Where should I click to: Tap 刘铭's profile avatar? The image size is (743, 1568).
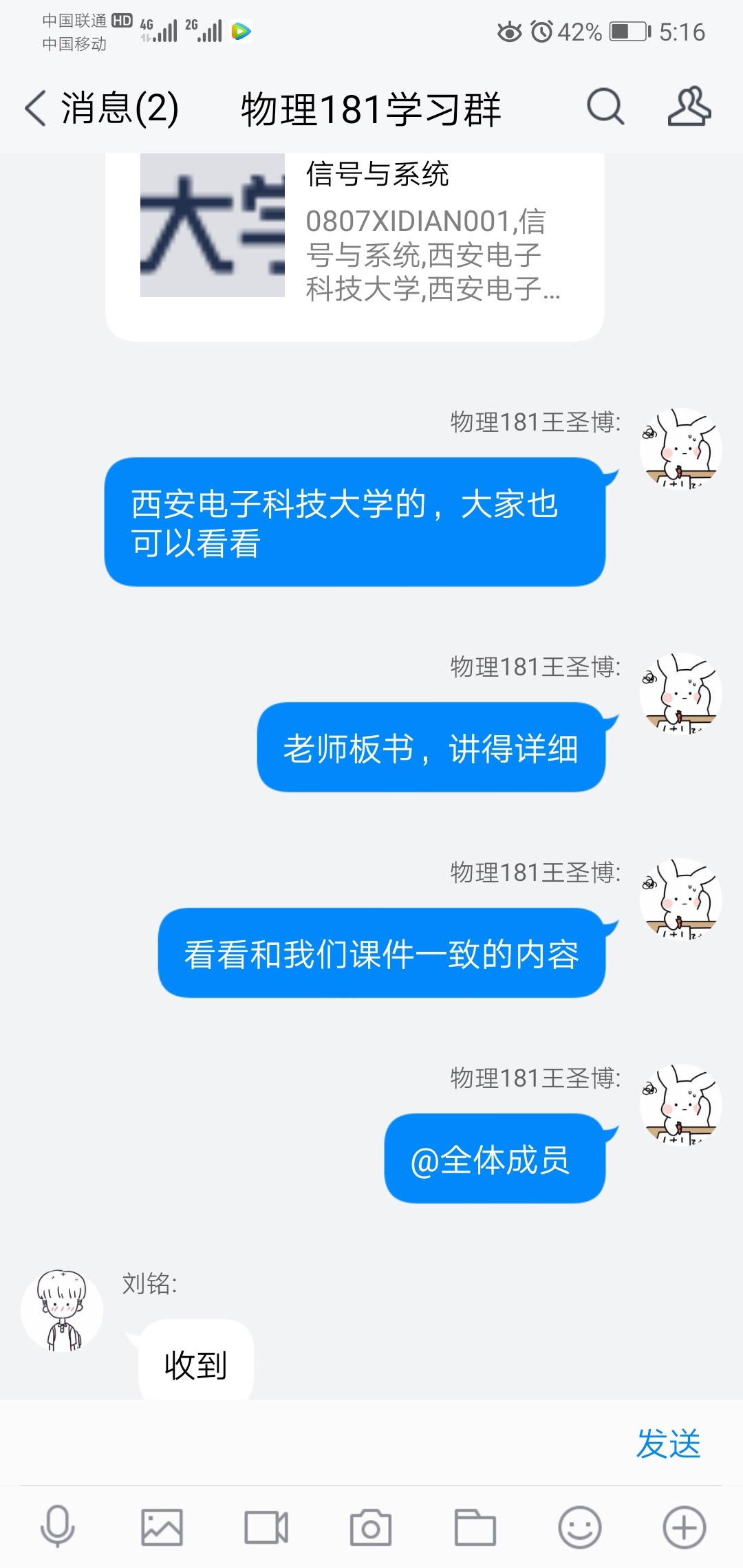[x=62, y=1311]
